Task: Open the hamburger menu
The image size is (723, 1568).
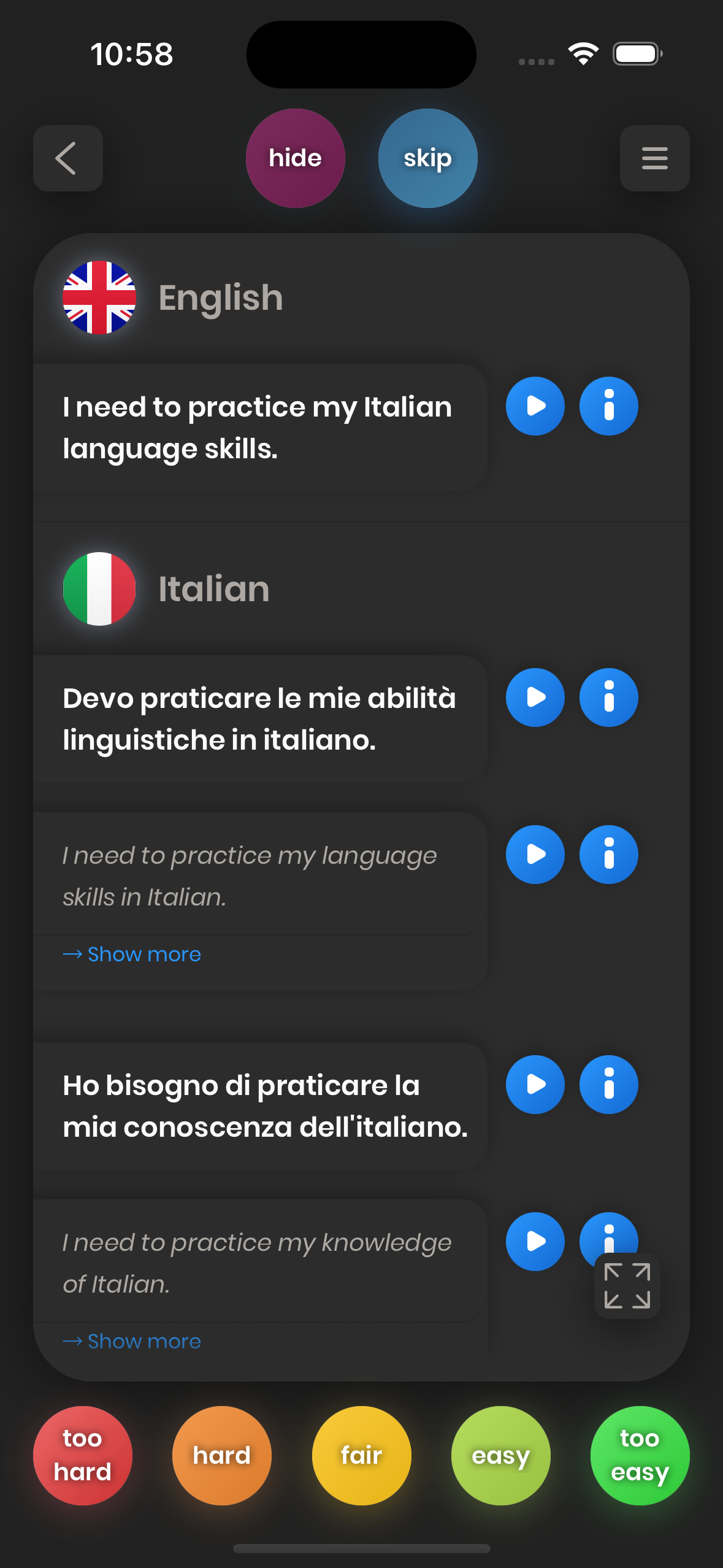Action: pos(654,158)
